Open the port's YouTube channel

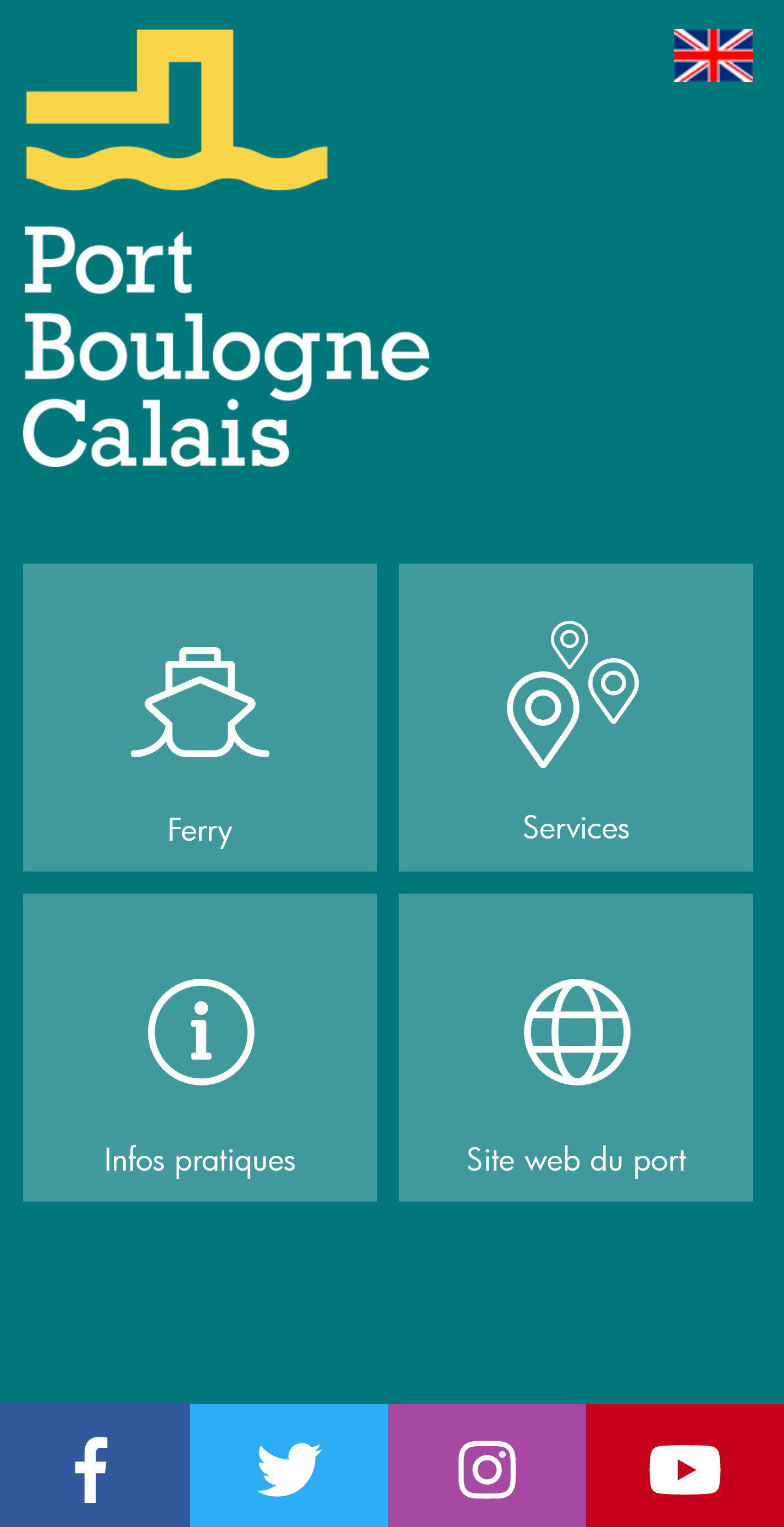pyautogui.click(x=684, y=1465)
